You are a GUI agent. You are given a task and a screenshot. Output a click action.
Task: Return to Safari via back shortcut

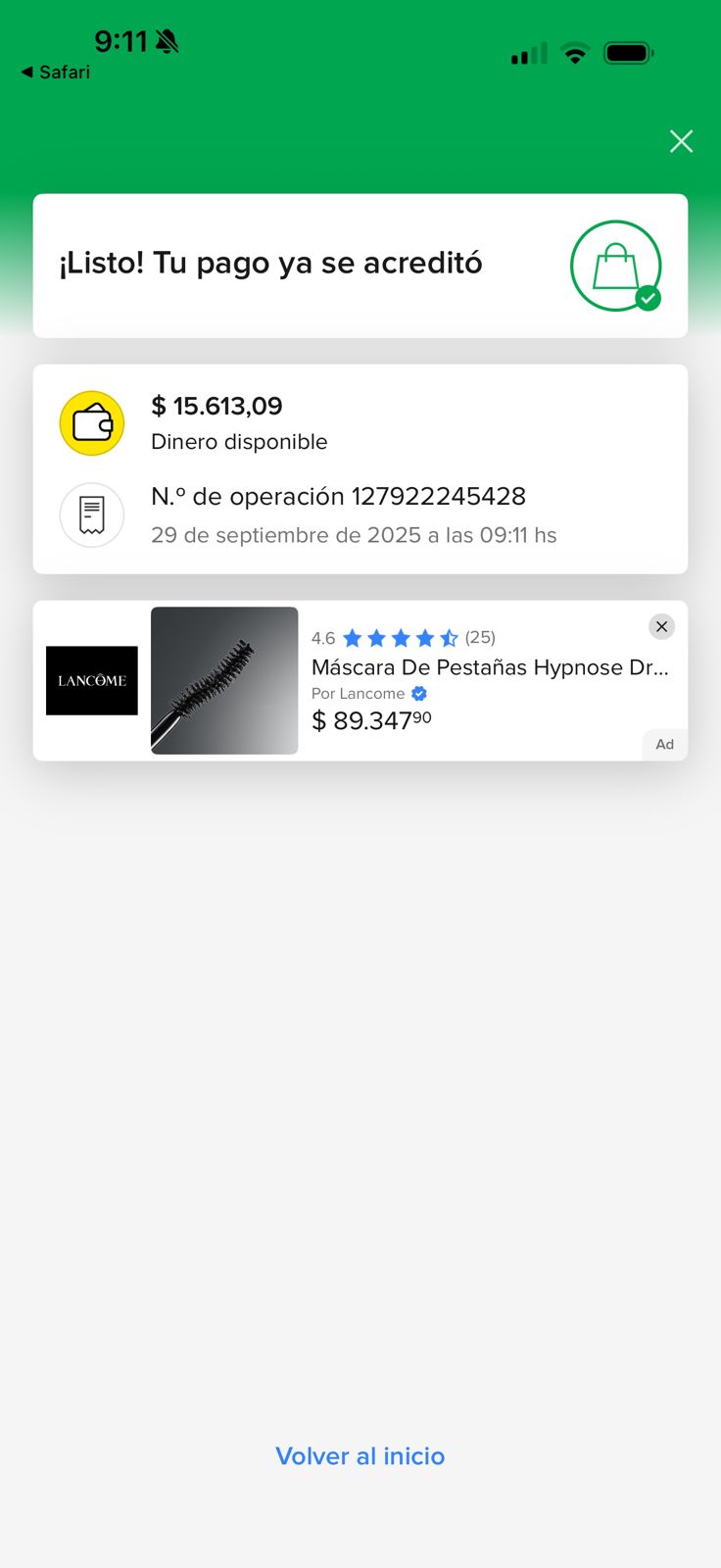point(55,73)
